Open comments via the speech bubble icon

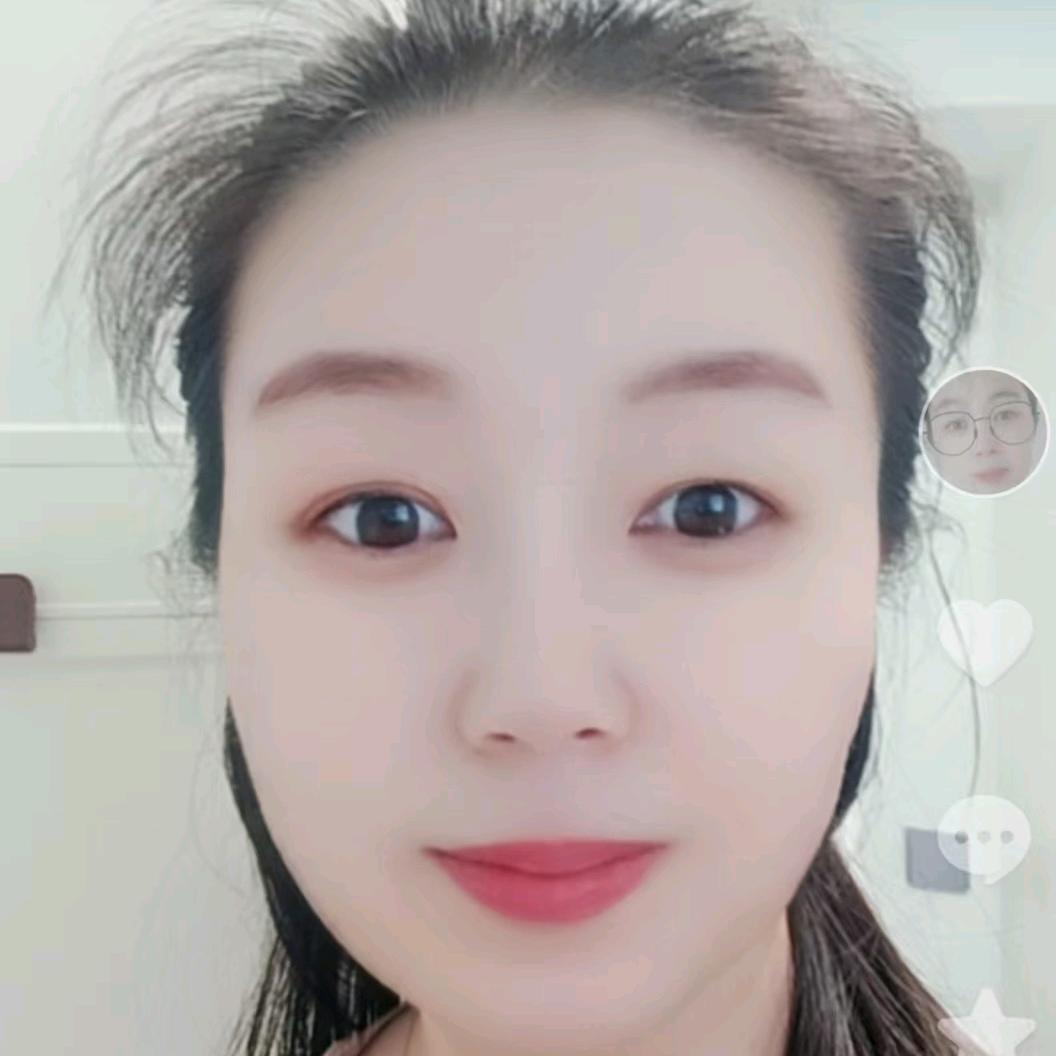984,839
